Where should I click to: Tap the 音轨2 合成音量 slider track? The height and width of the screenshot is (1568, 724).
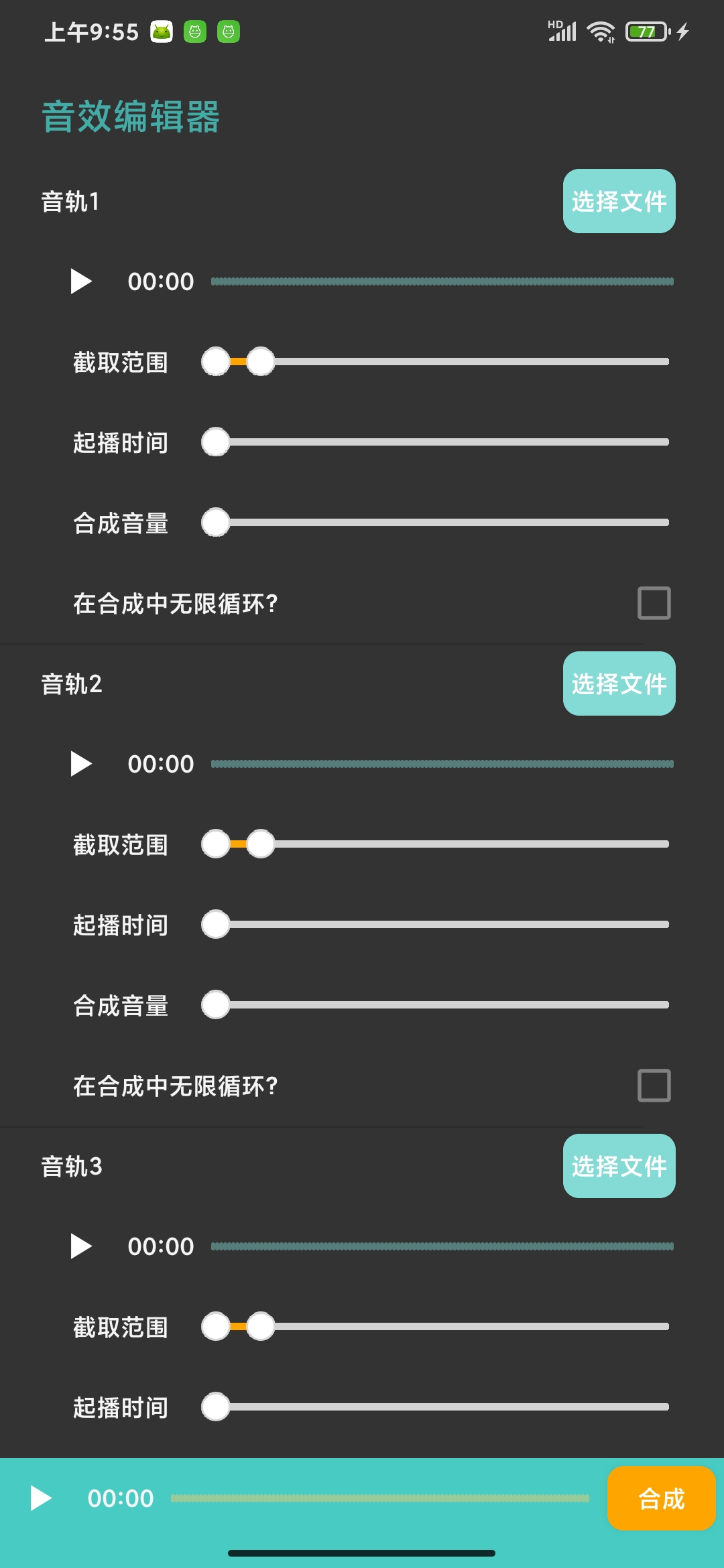[x=442, y=1005]
